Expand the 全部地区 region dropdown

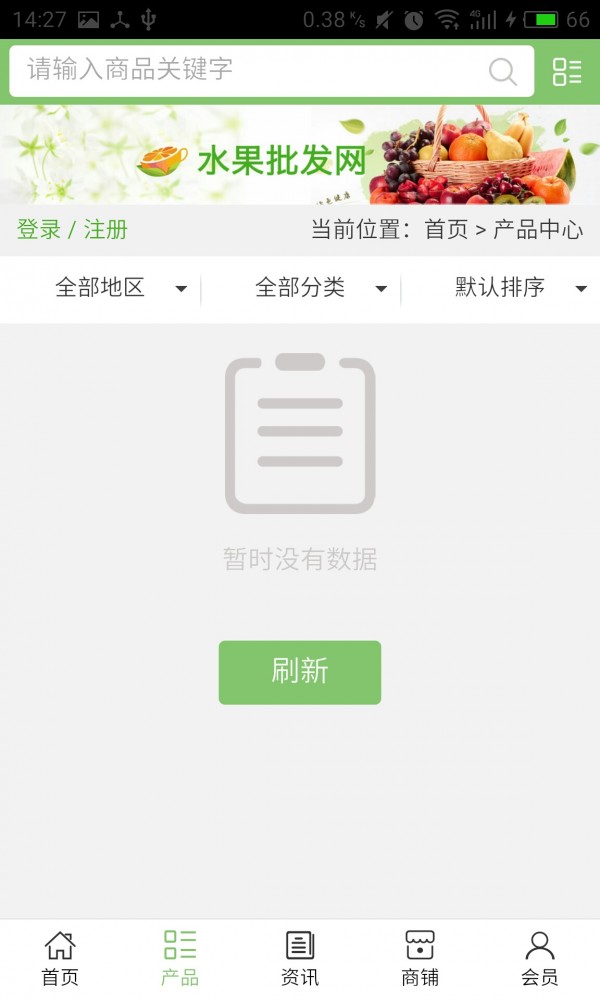pyautogui.click(x=120, y=289)
